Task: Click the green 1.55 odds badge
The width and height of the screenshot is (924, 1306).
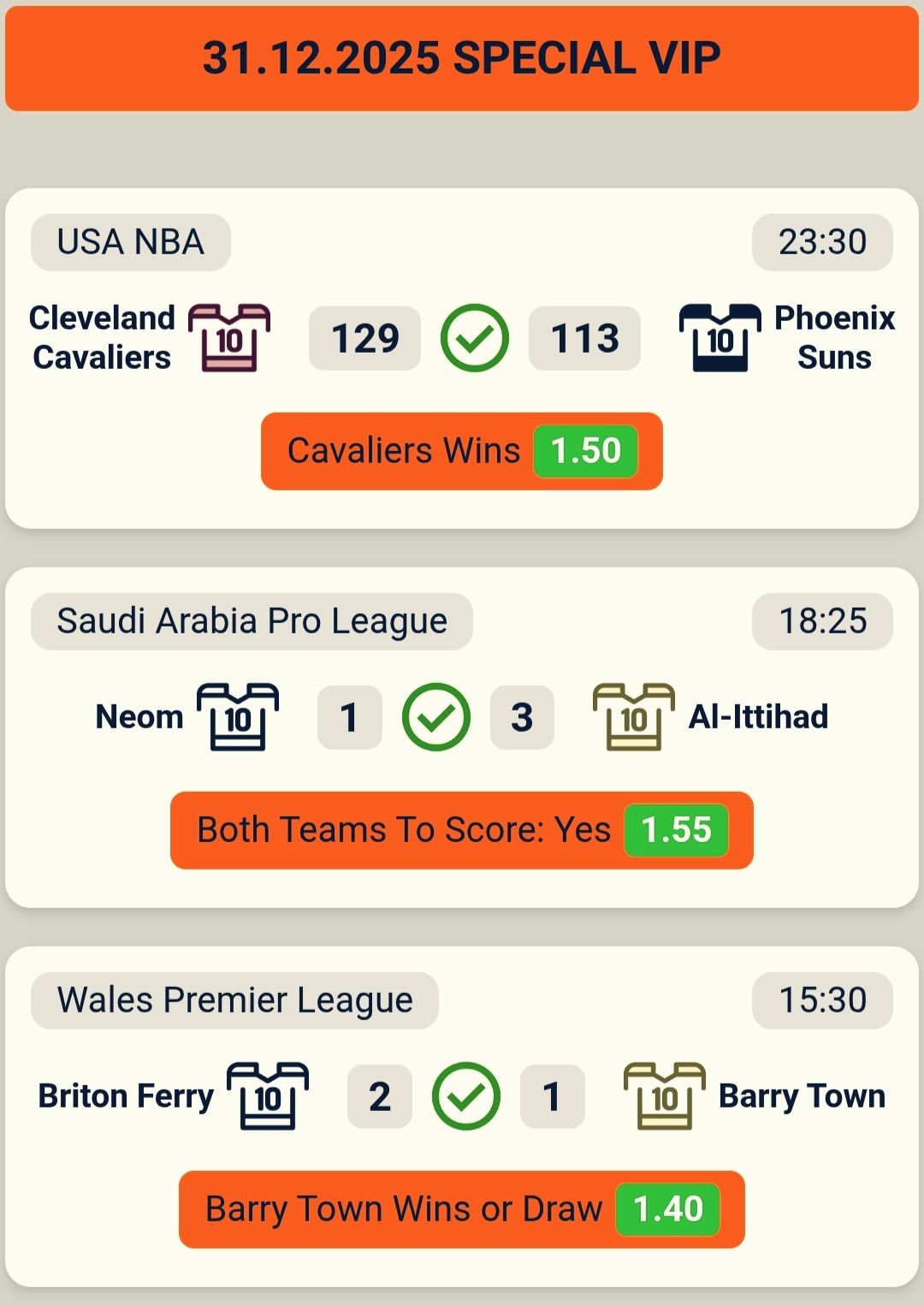Action: coord(675,829)
